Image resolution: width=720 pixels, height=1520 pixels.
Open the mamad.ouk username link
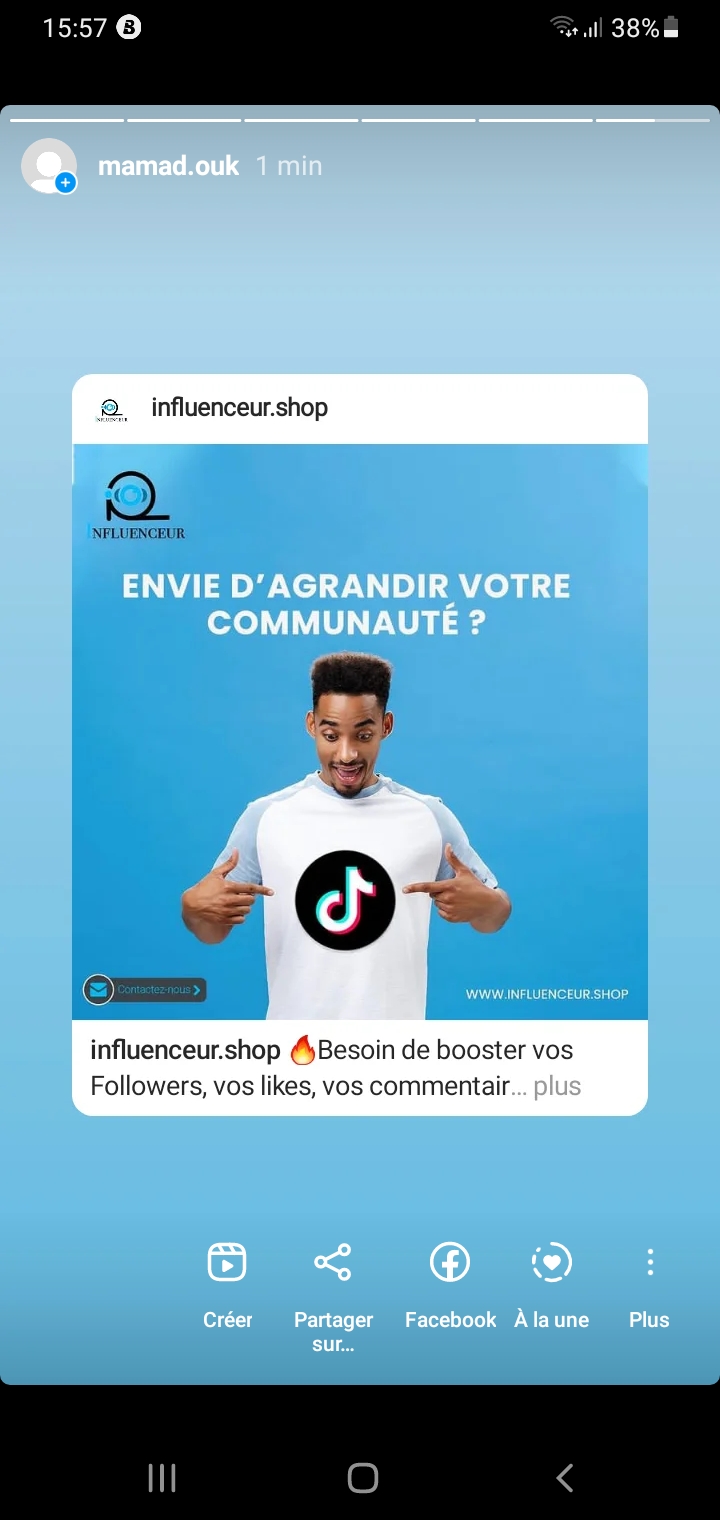[168, 166]
